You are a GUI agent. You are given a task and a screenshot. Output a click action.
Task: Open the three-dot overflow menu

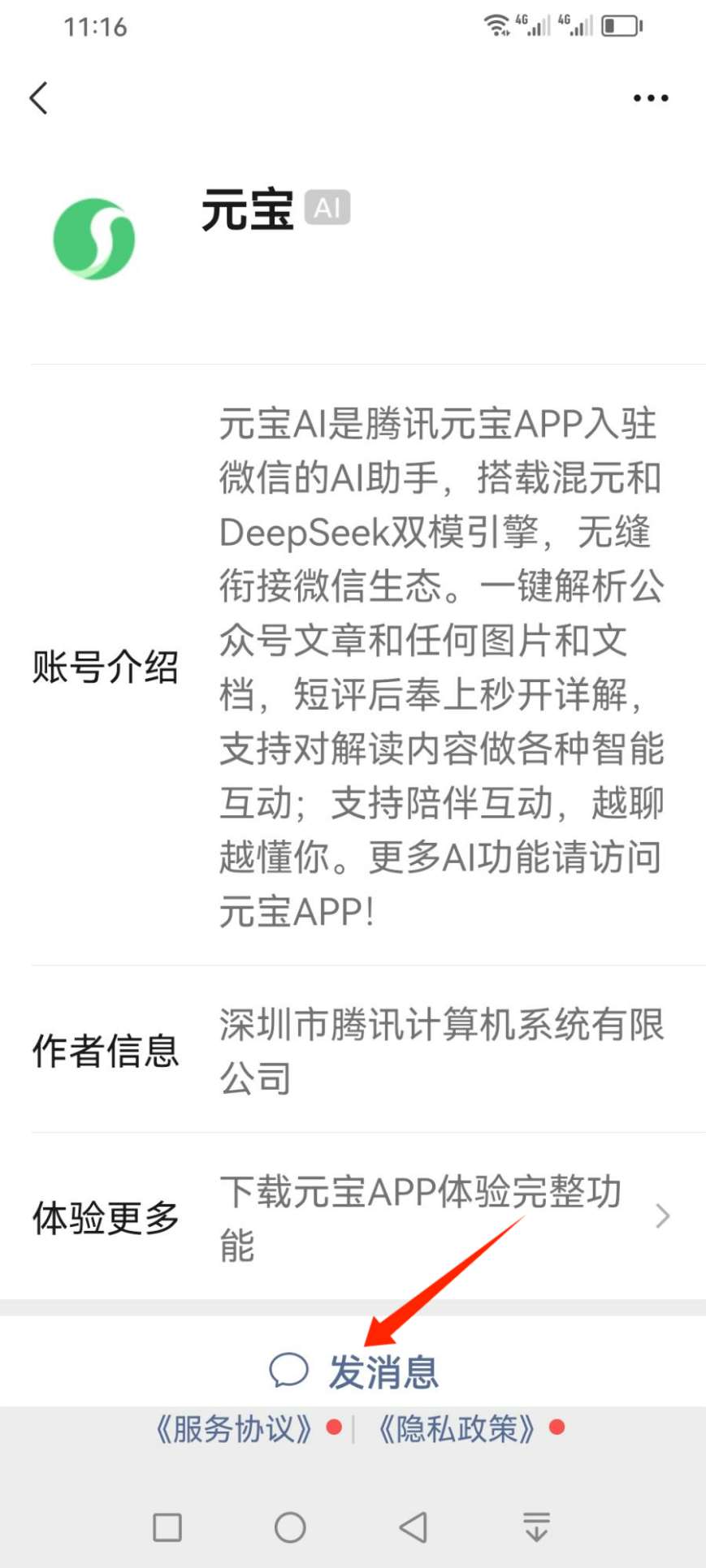point(651,98)
